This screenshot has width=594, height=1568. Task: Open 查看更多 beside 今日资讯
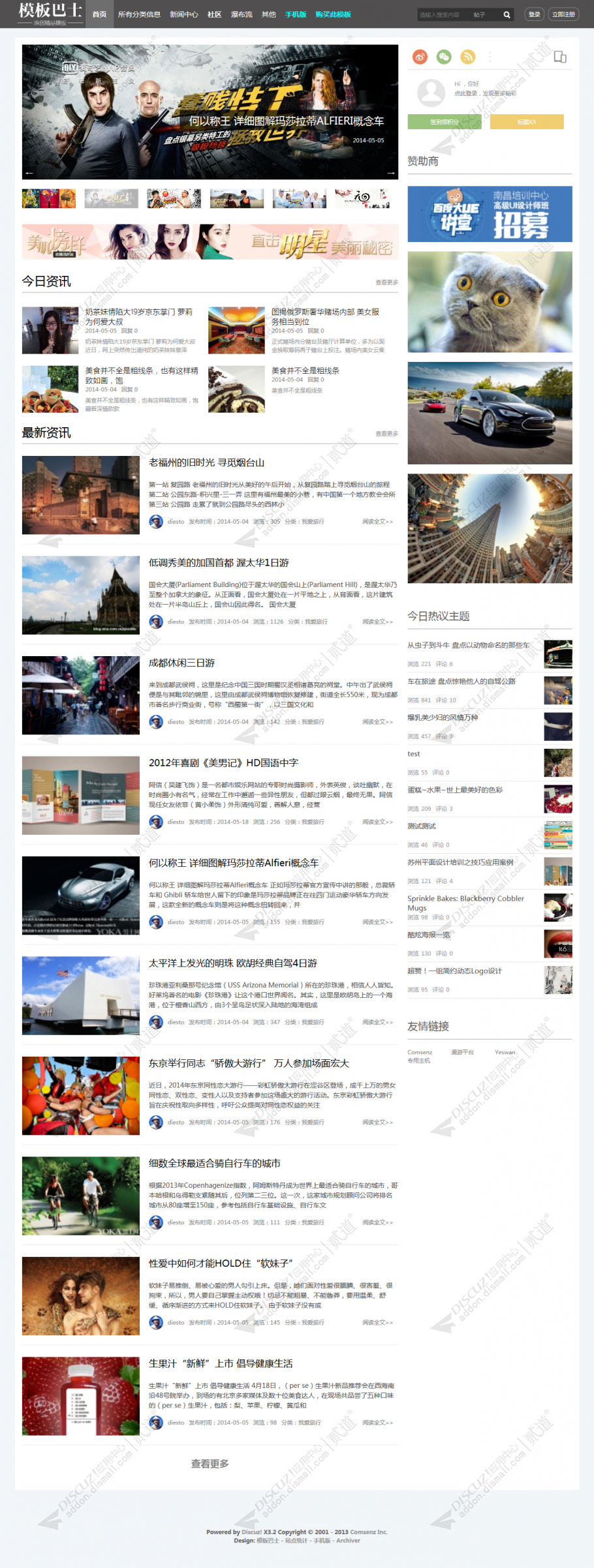pyautogui.click(x=386, y=282)
